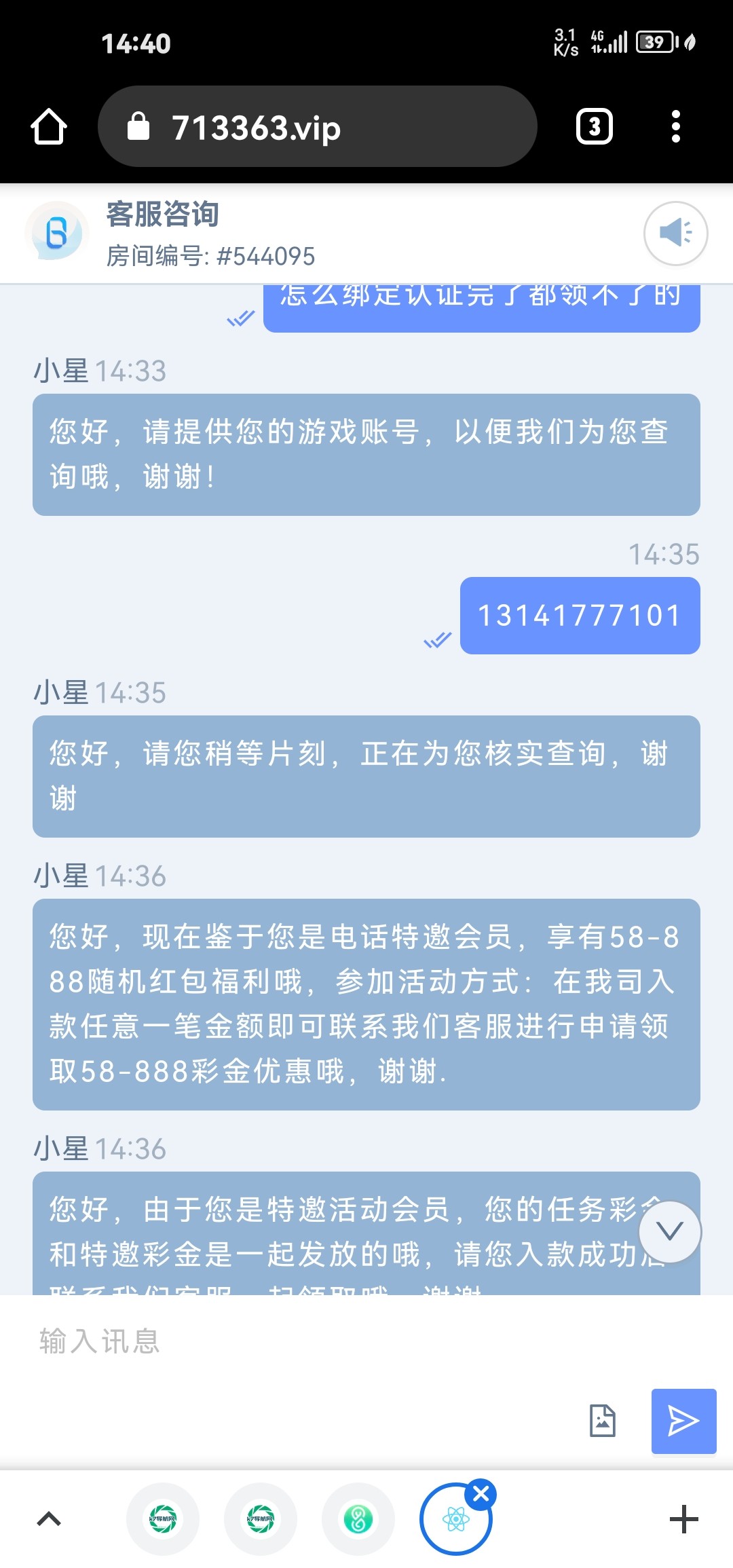Close the current tab with the X badge
Image resolution: width=733 pixels, height=1568 pixels.
pyautogui.click(x=481, y=1494)
